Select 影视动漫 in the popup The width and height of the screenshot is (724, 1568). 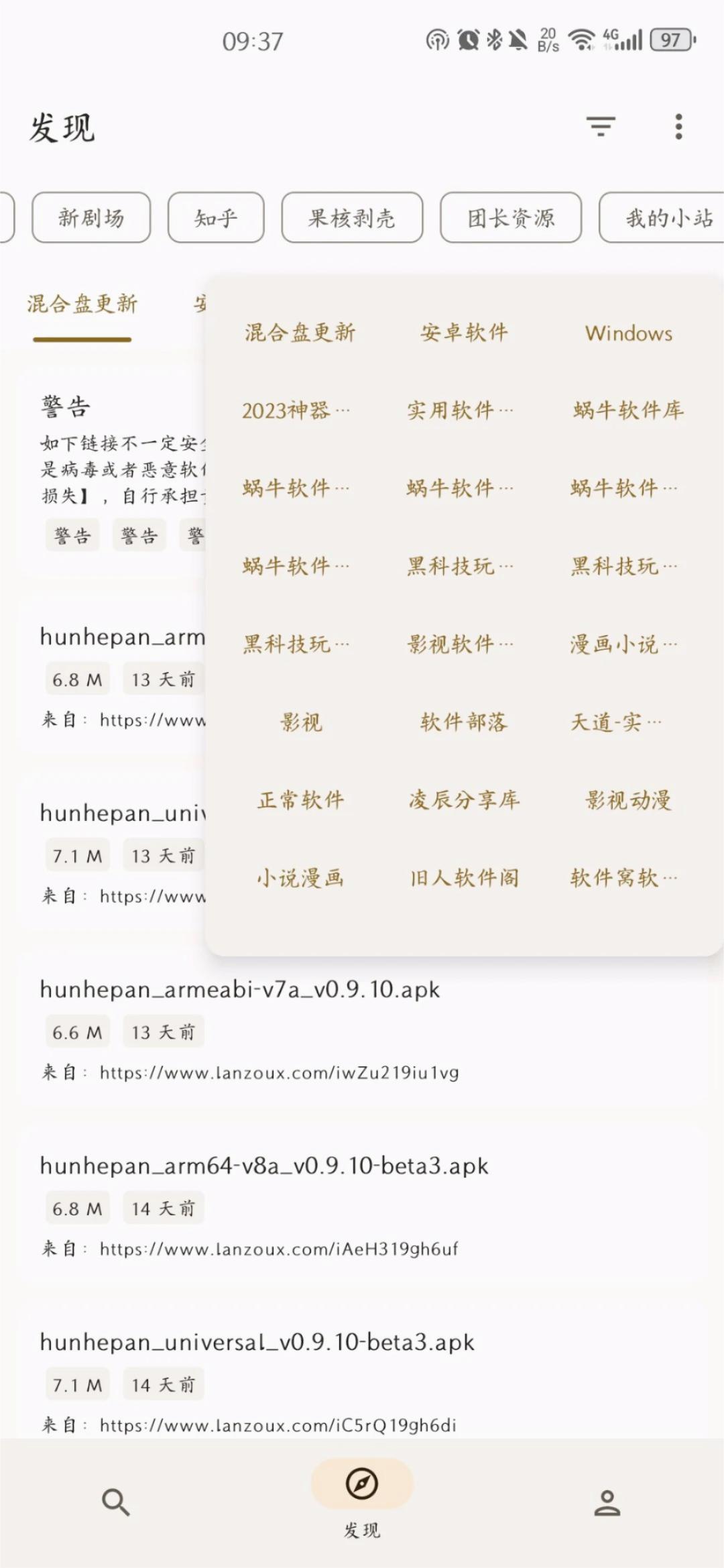tap(628, 800)
